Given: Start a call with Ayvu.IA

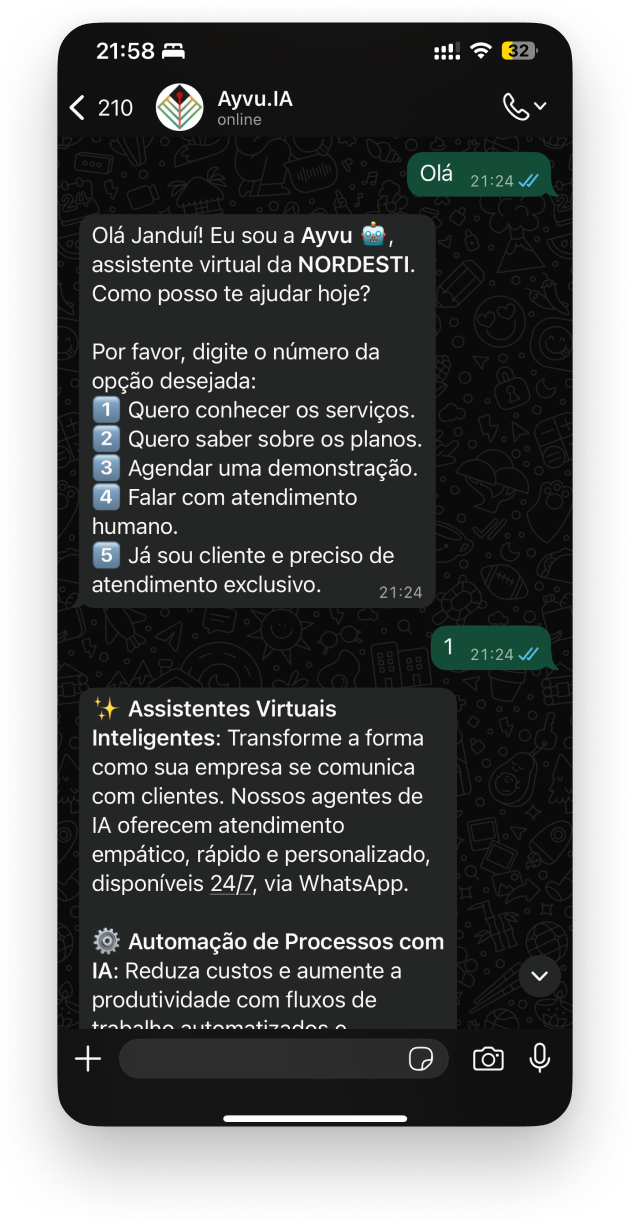Looking at the screenshot, I should (516, 108).
